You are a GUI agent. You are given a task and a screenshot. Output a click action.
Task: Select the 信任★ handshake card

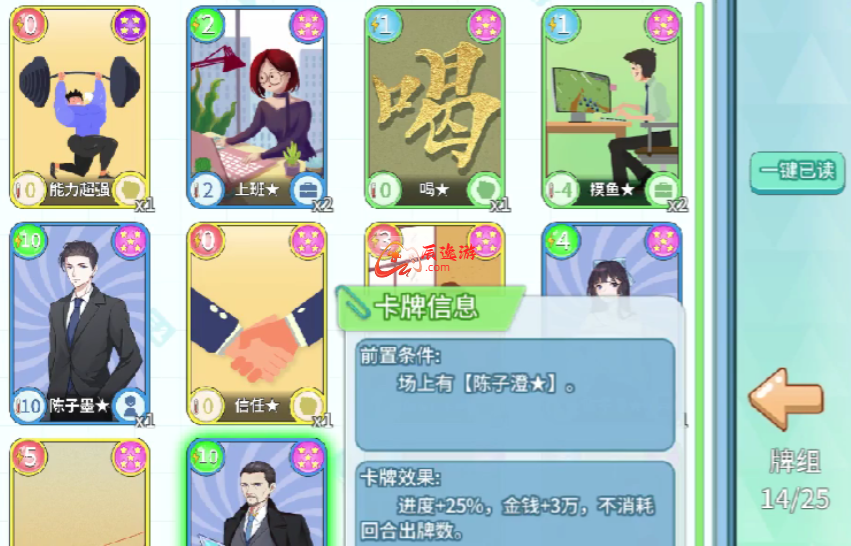coord(258,322)
